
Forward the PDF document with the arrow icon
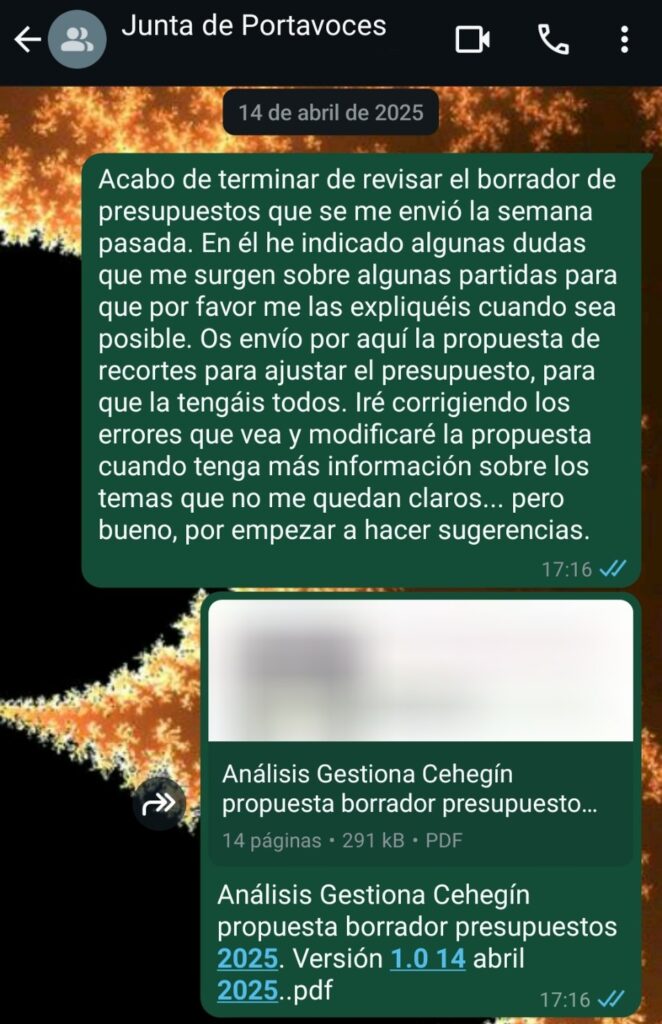[159, 803]
